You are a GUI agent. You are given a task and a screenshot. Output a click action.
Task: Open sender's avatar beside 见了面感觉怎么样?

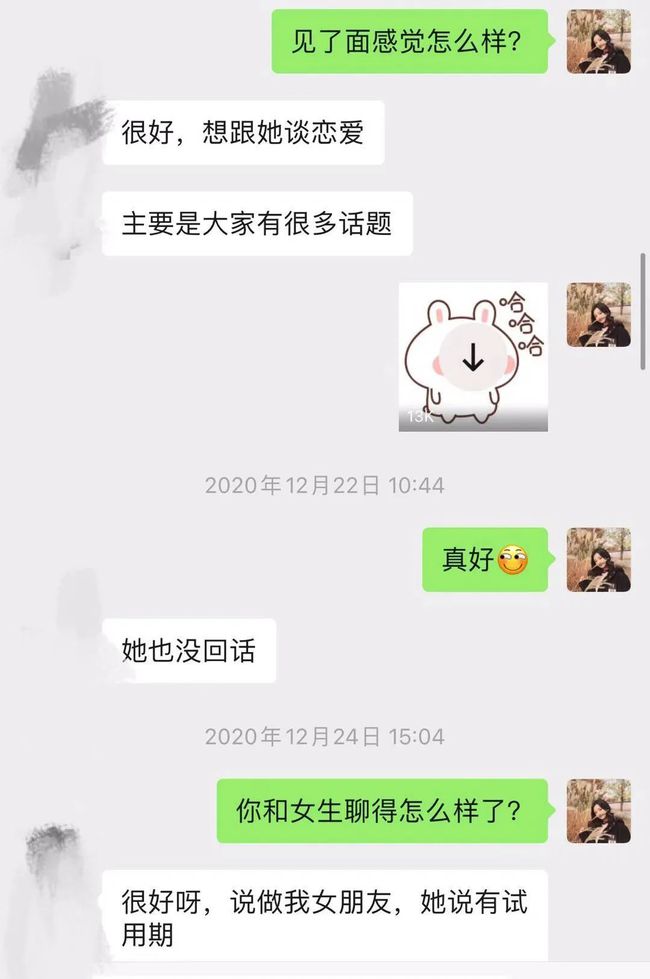(x=598, y=42)
